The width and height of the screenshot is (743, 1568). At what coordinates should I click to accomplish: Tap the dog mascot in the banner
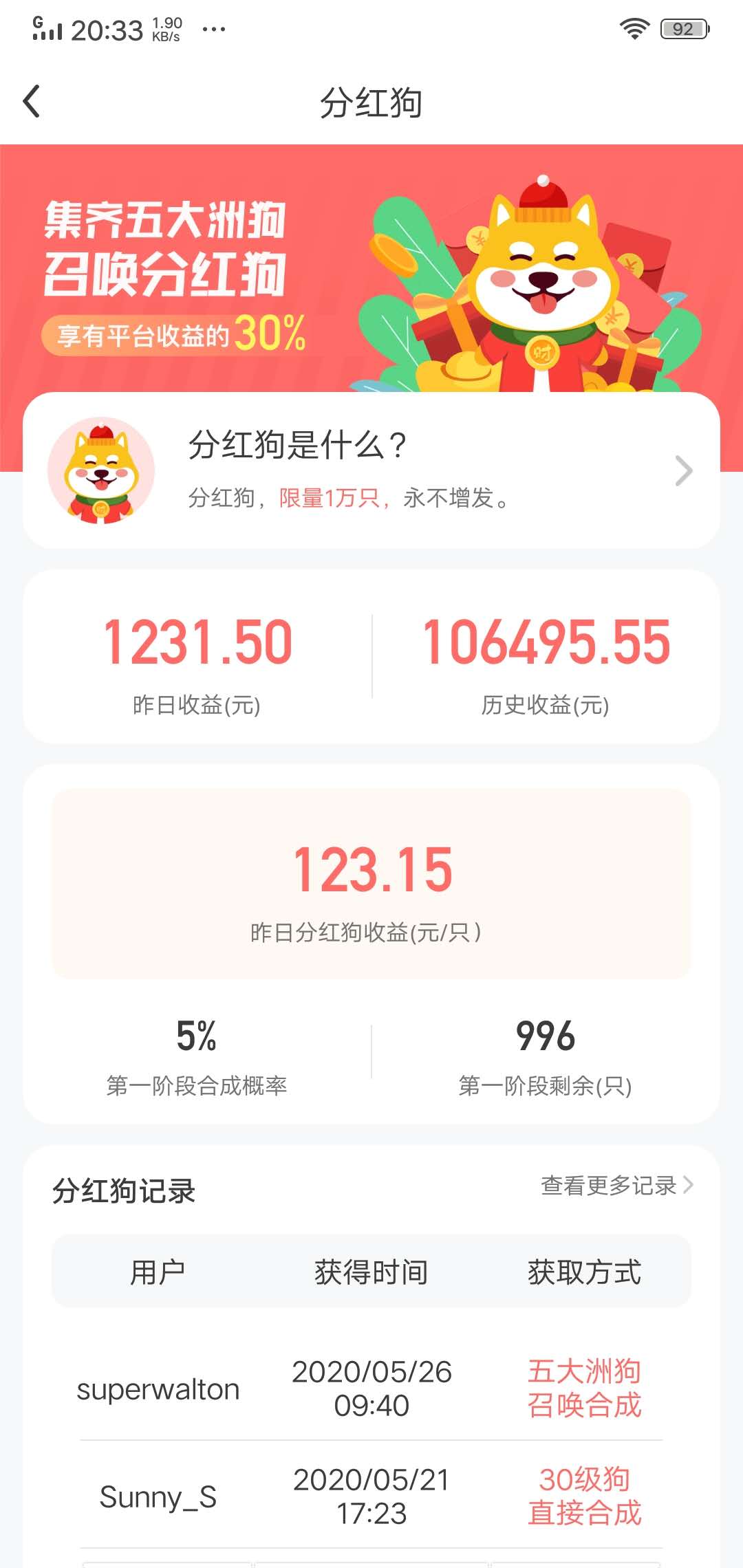[543, 275]
